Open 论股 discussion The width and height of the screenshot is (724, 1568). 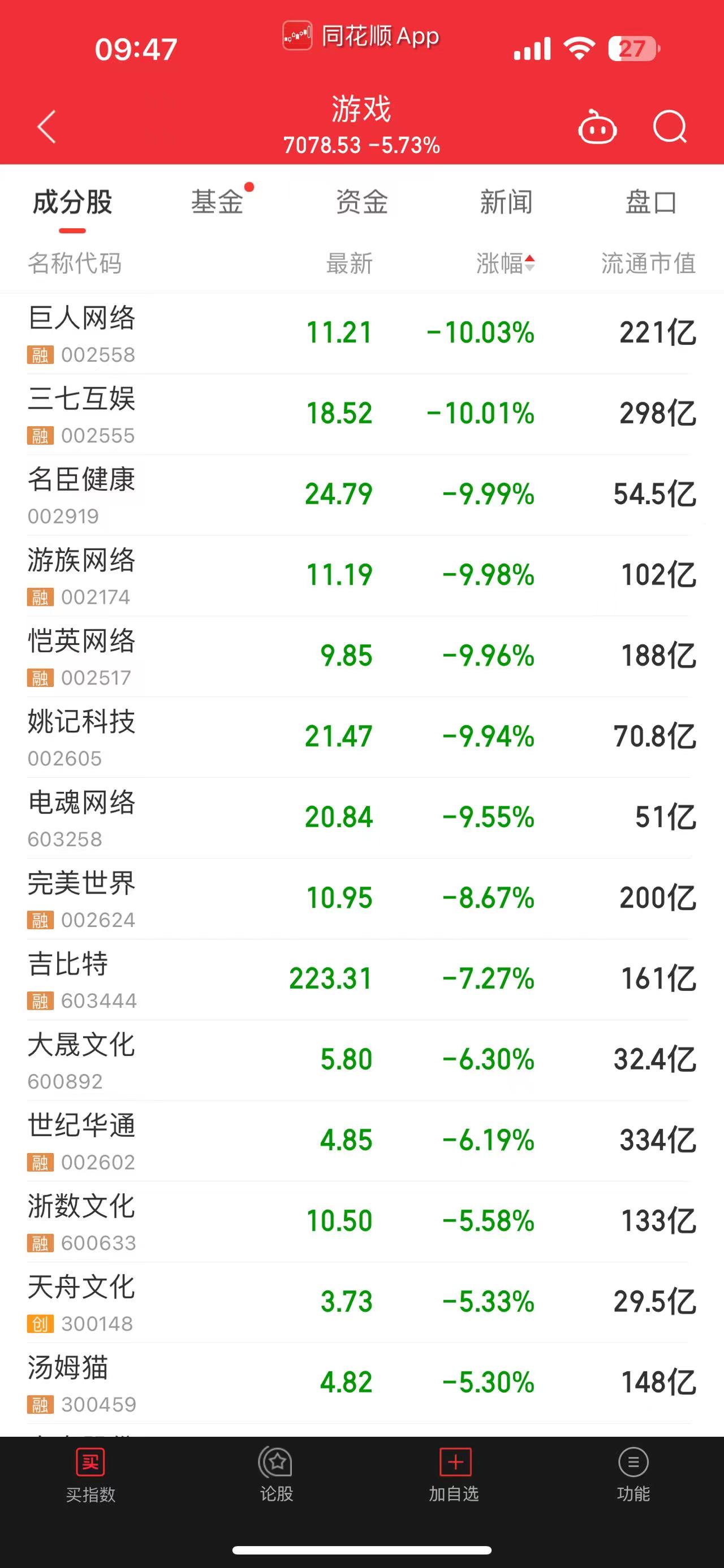pyautogui.click(x=277, y=1475)
